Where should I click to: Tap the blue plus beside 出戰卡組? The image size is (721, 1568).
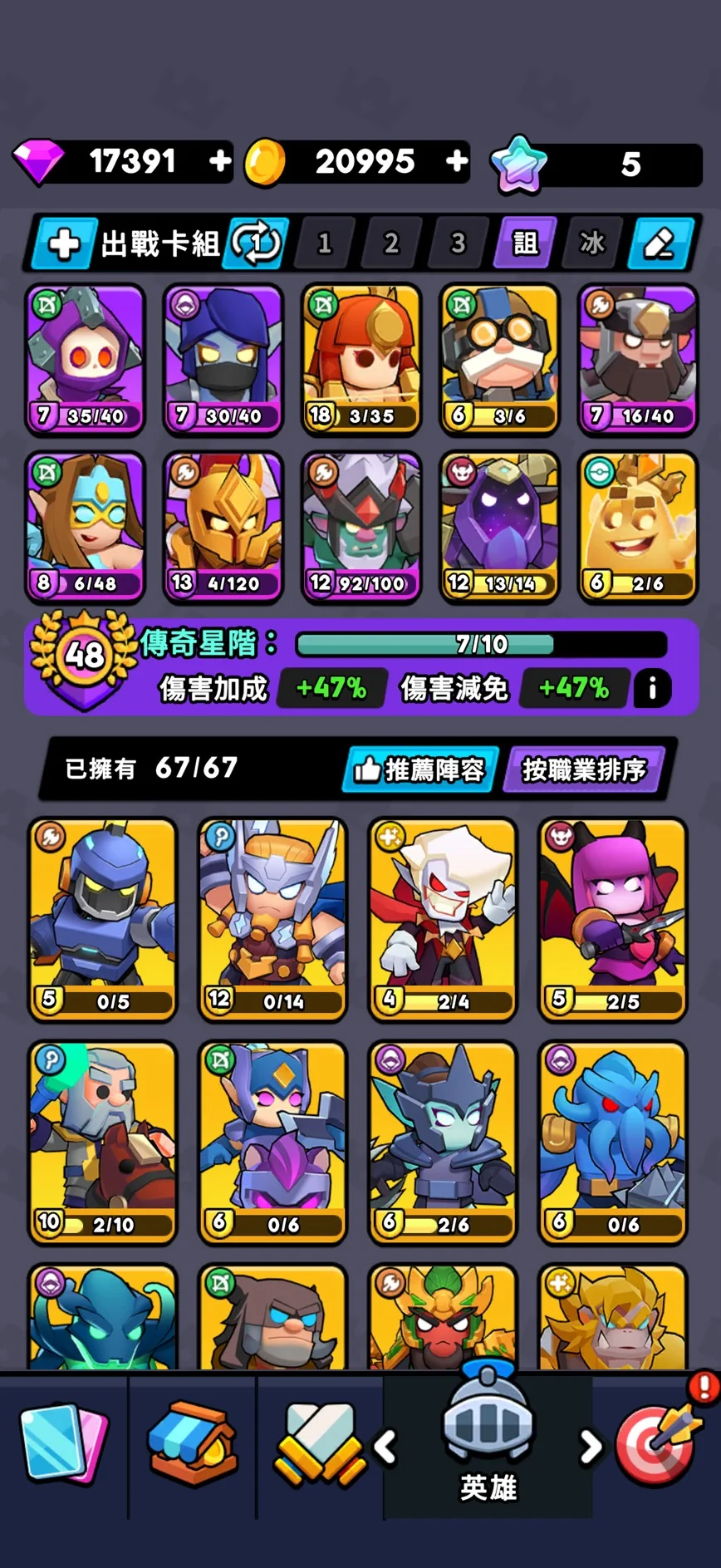point(65,243)
